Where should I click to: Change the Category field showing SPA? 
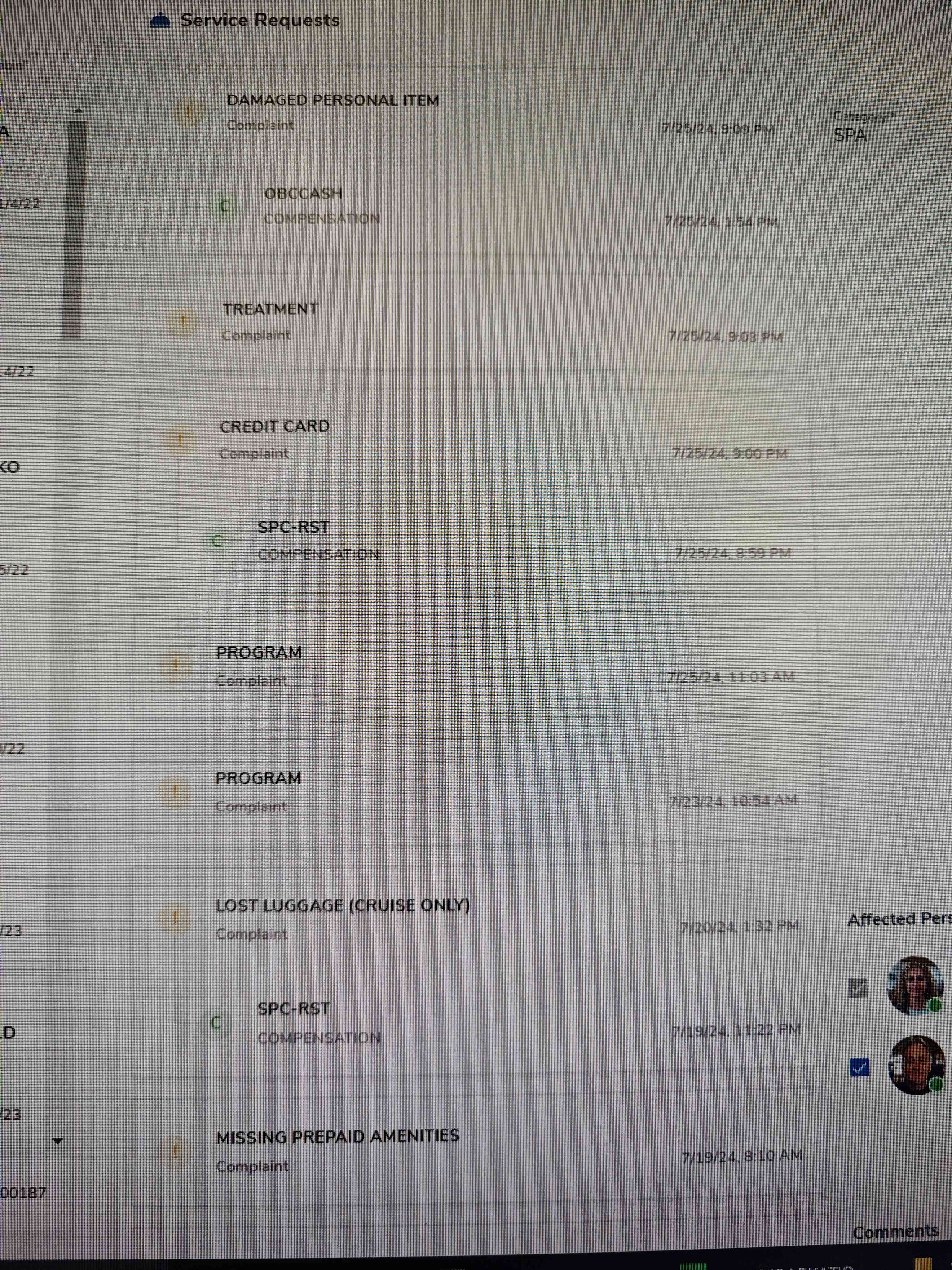850,135
